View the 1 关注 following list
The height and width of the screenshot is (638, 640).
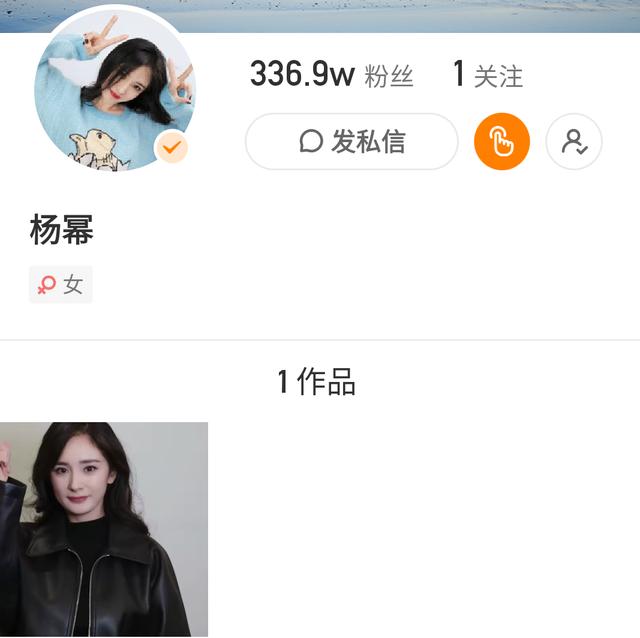pos(488,75)
